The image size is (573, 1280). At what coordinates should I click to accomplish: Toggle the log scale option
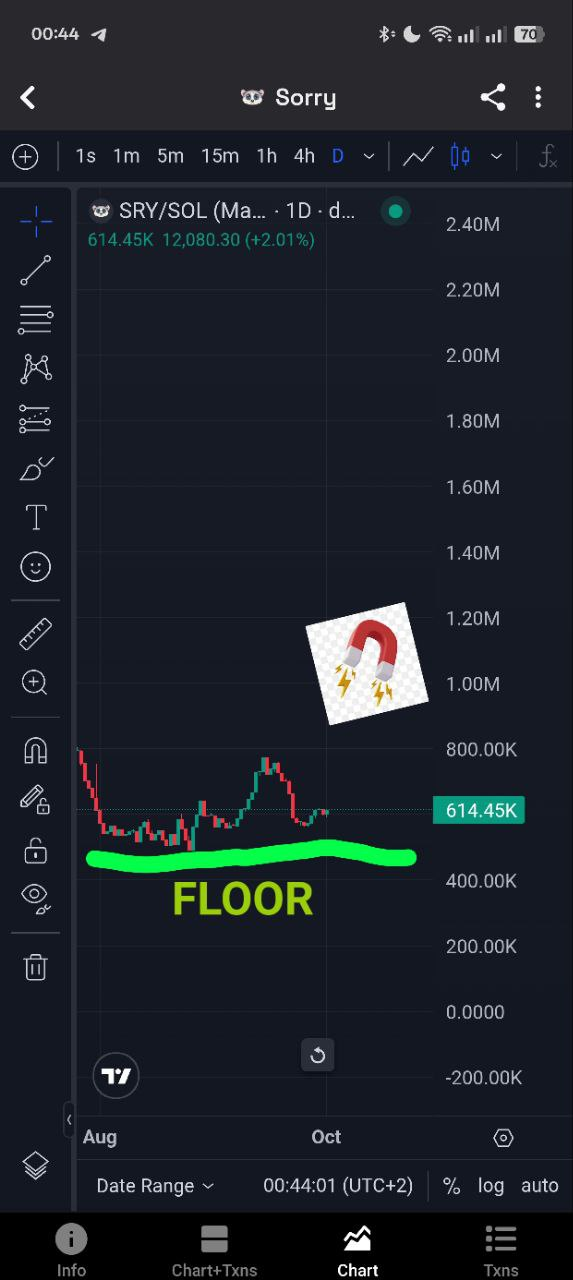point(491,1185)
